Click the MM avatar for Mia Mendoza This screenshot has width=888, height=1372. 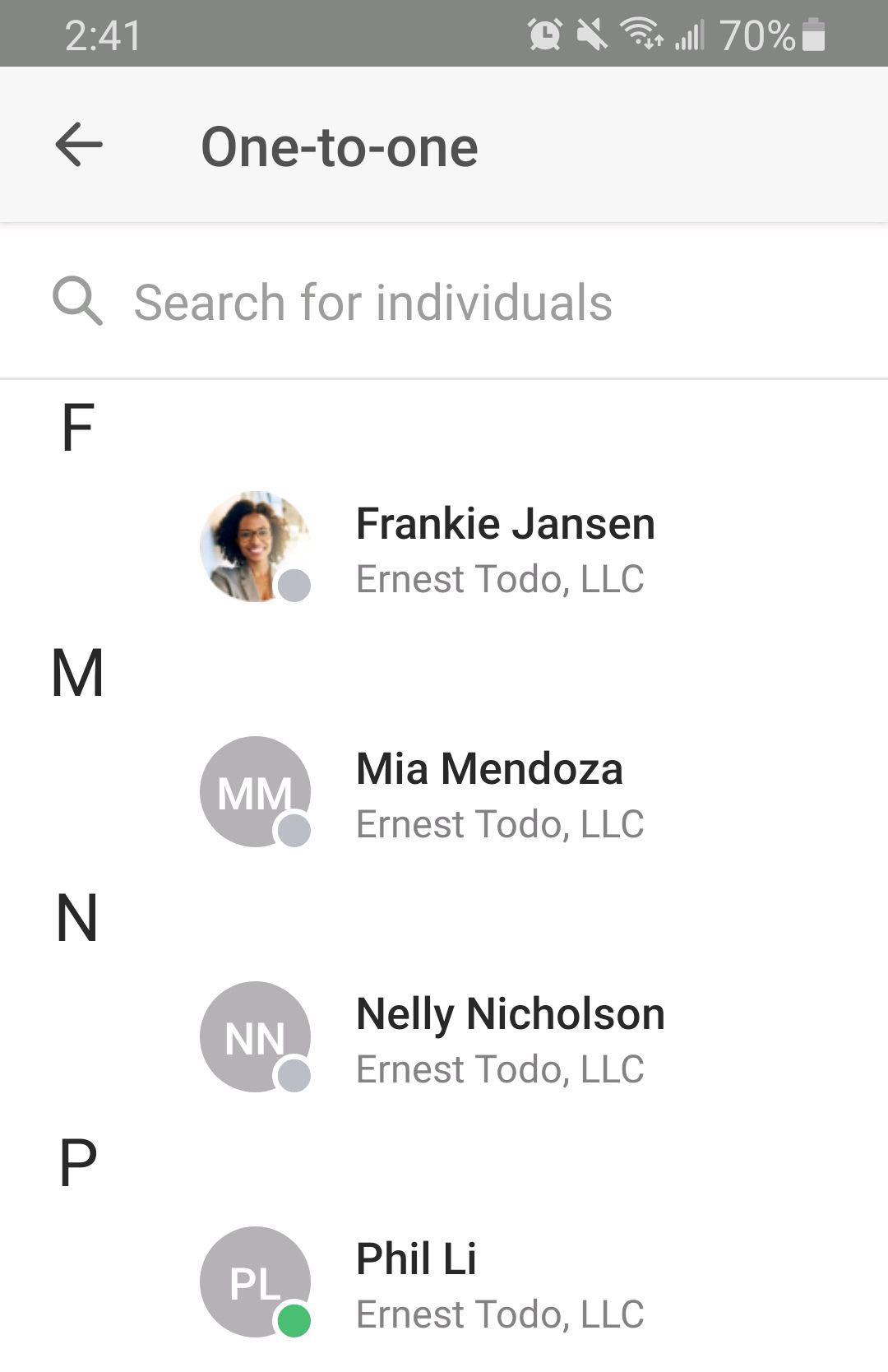[x=255, y=790]
